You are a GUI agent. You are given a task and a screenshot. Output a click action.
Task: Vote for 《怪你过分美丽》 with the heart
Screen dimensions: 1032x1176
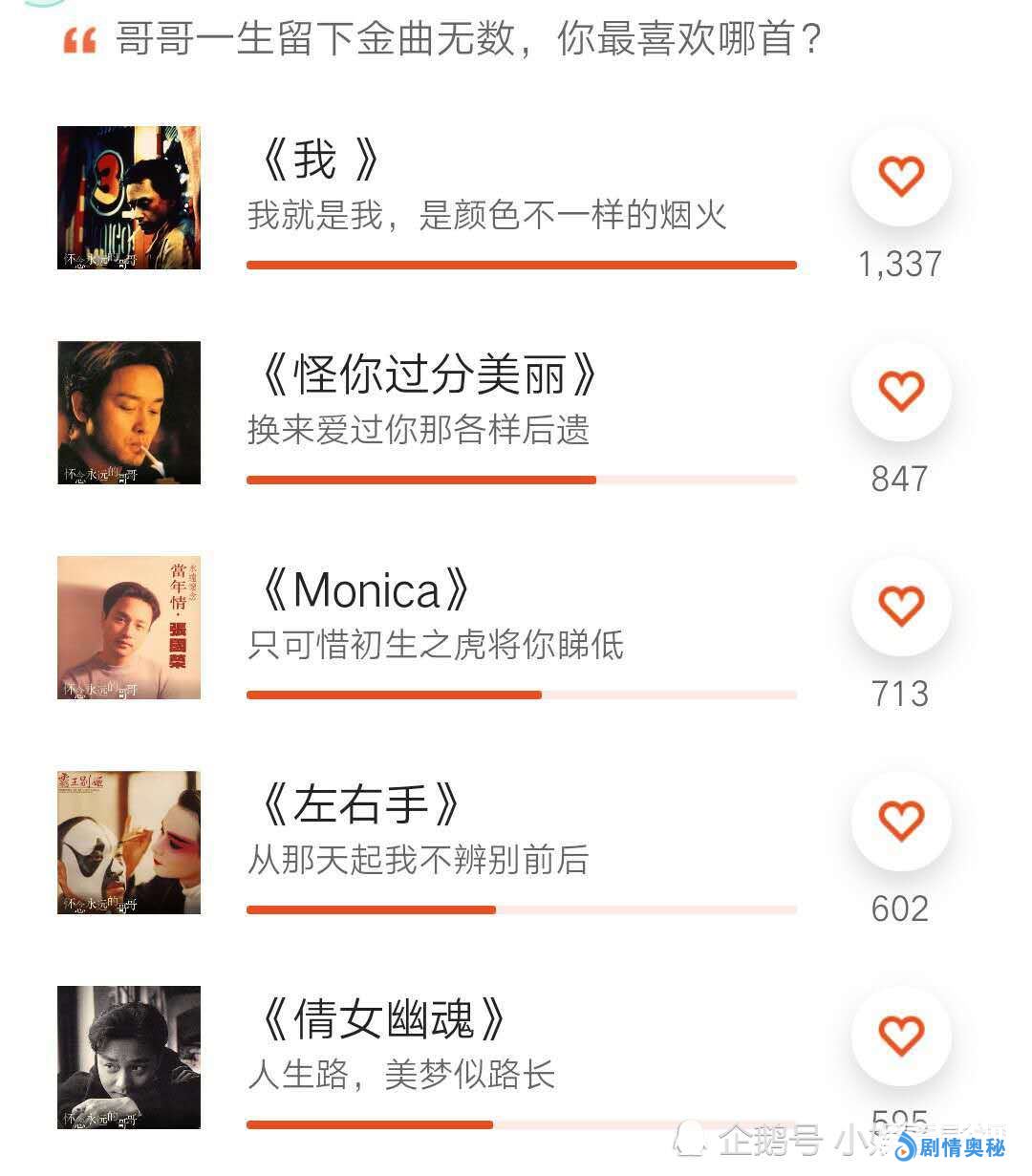click(900, 392)
